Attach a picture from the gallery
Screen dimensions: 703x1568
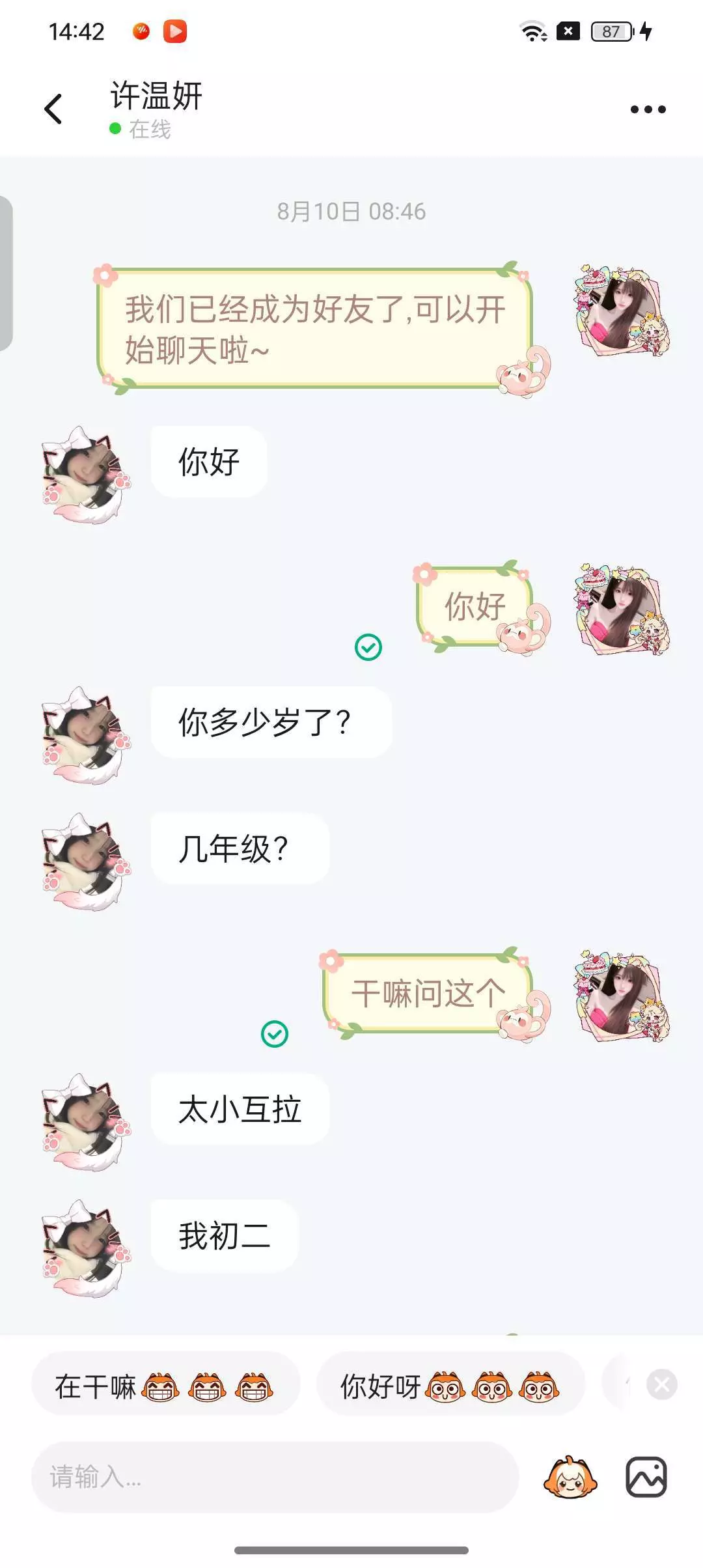[x=646, y=1477]
